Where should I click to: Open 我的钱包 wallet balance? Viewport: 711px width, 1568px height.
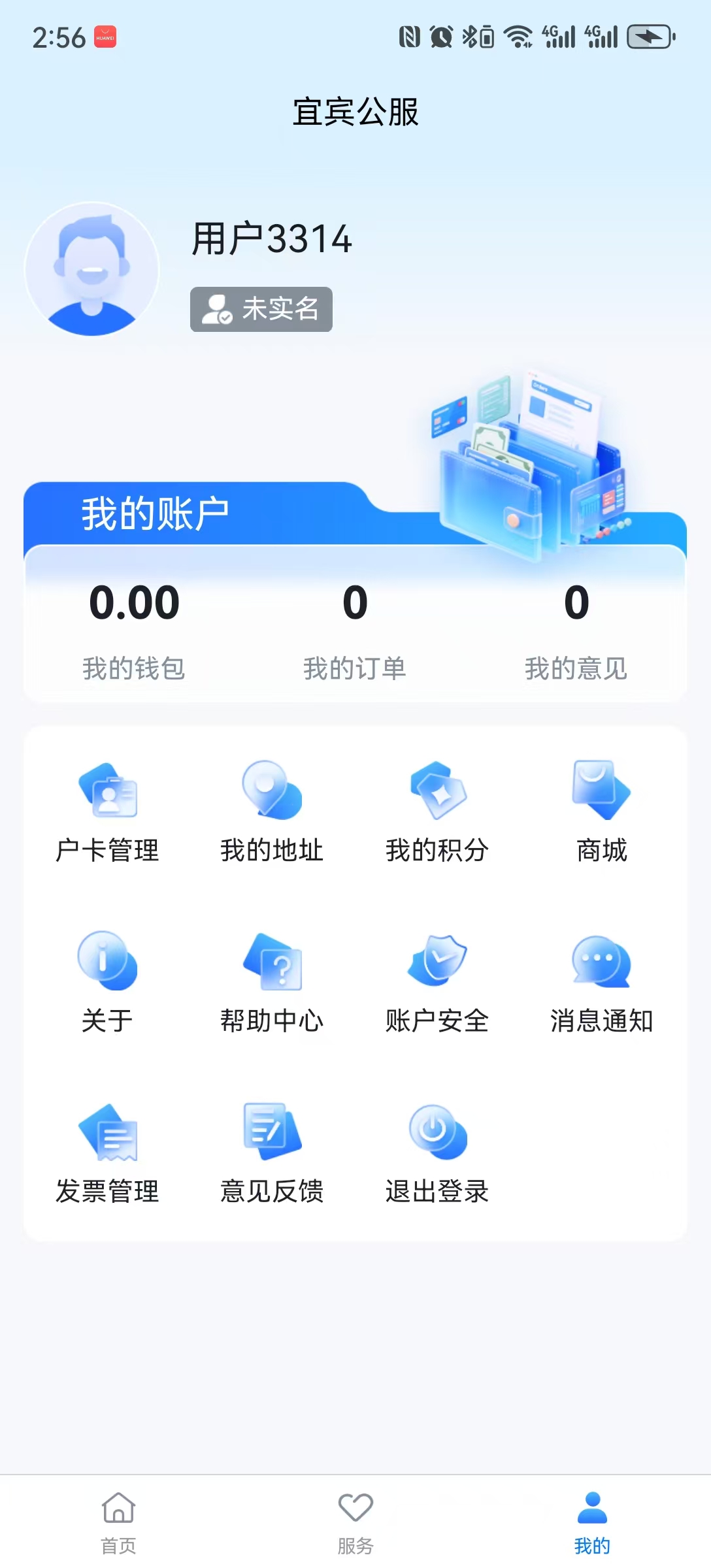tap(134, 629)
